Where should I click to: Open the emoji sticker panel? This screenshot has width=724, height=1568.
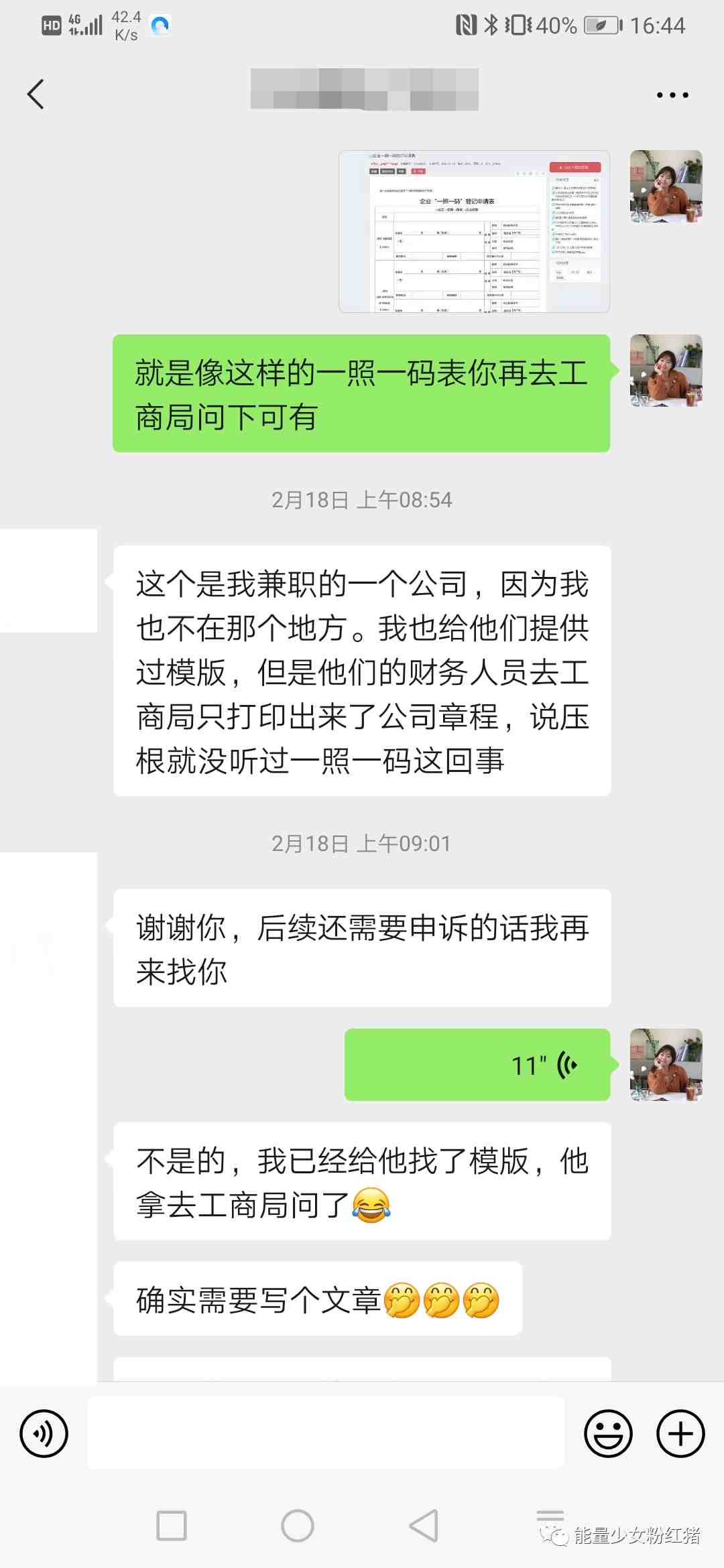[x=608, y=1433]
